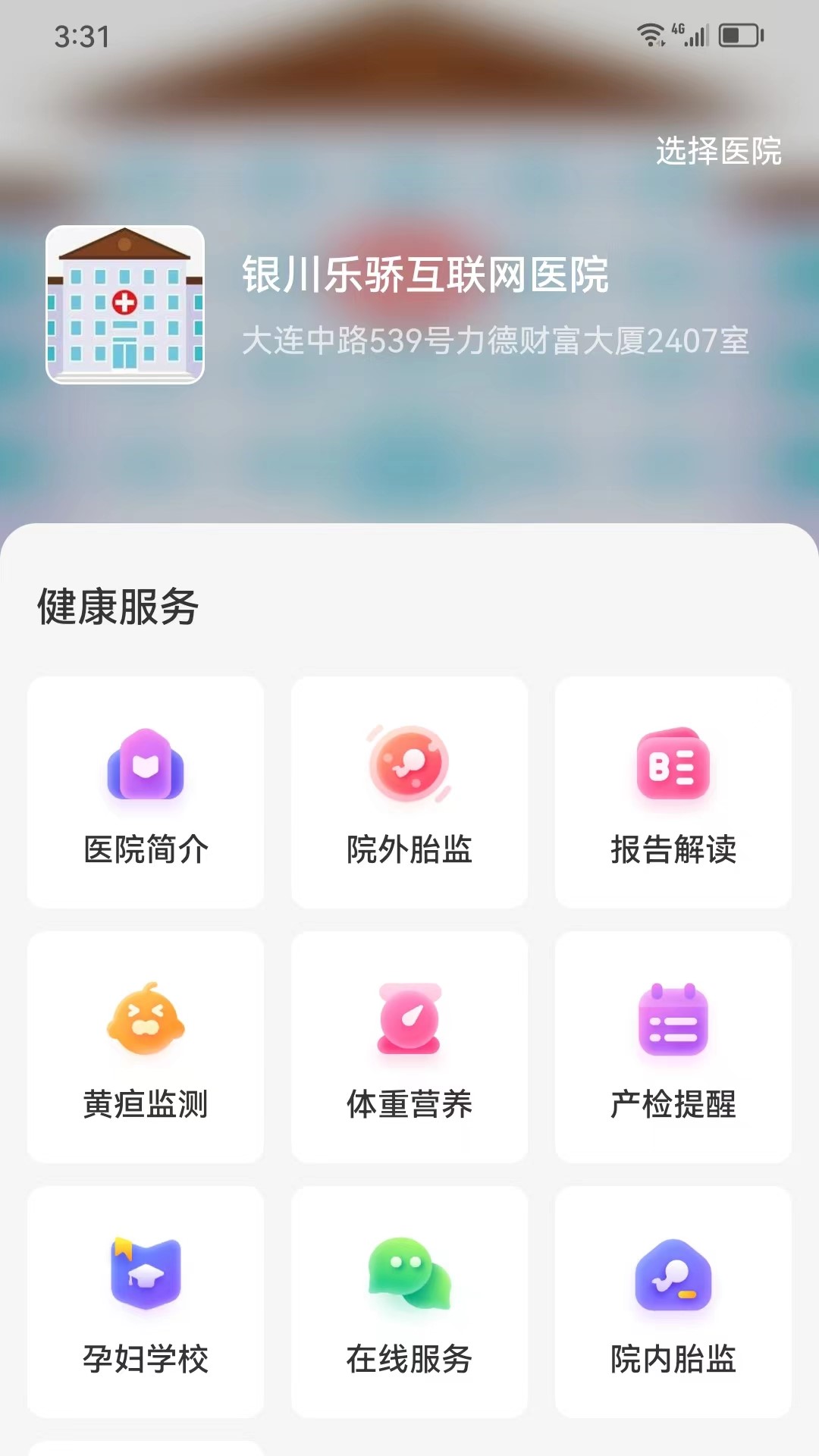Select the 黄疸监测 card
Image resolution: width=819 pixels, height=1456 pixels.
click(146, 1047)
